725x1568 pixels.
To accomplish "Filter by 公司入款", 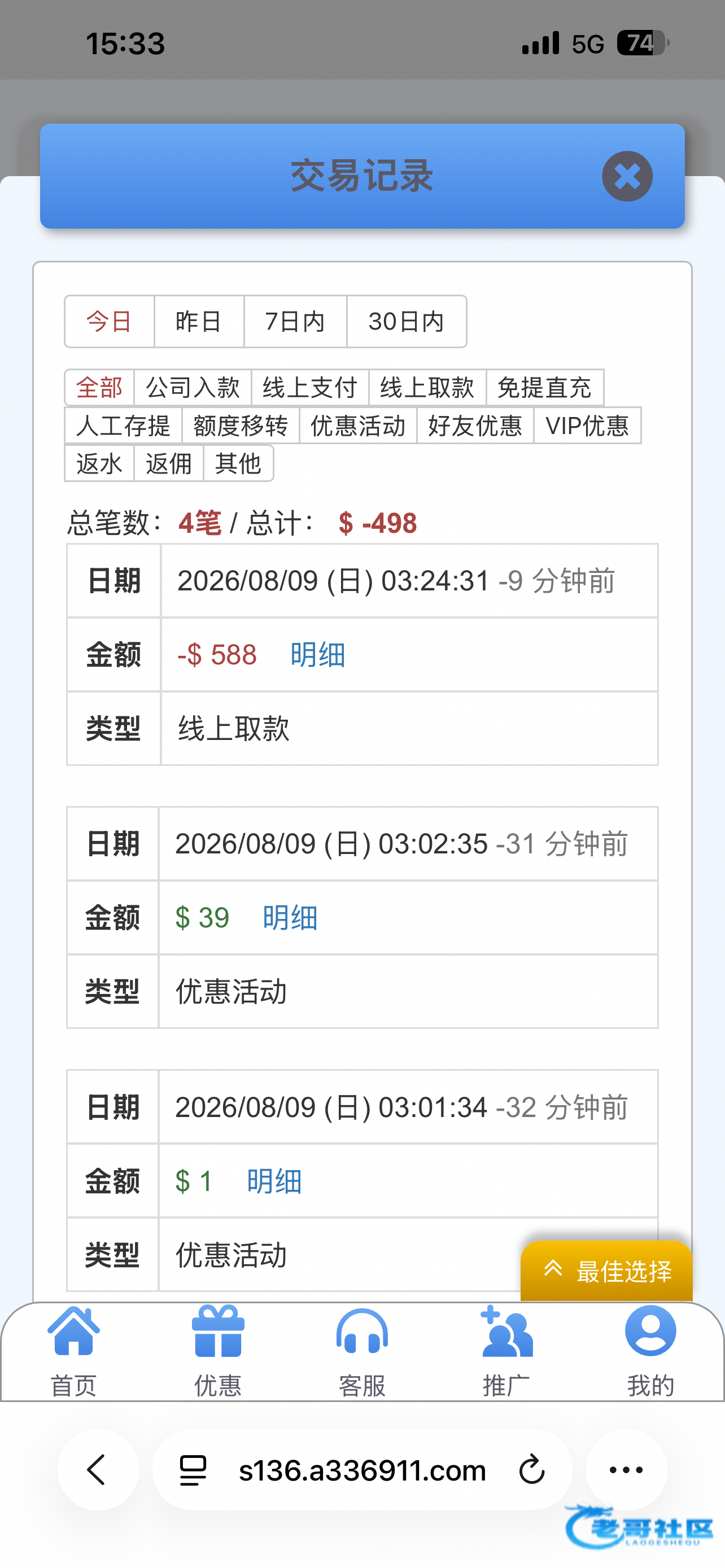I will click(193, 387).
